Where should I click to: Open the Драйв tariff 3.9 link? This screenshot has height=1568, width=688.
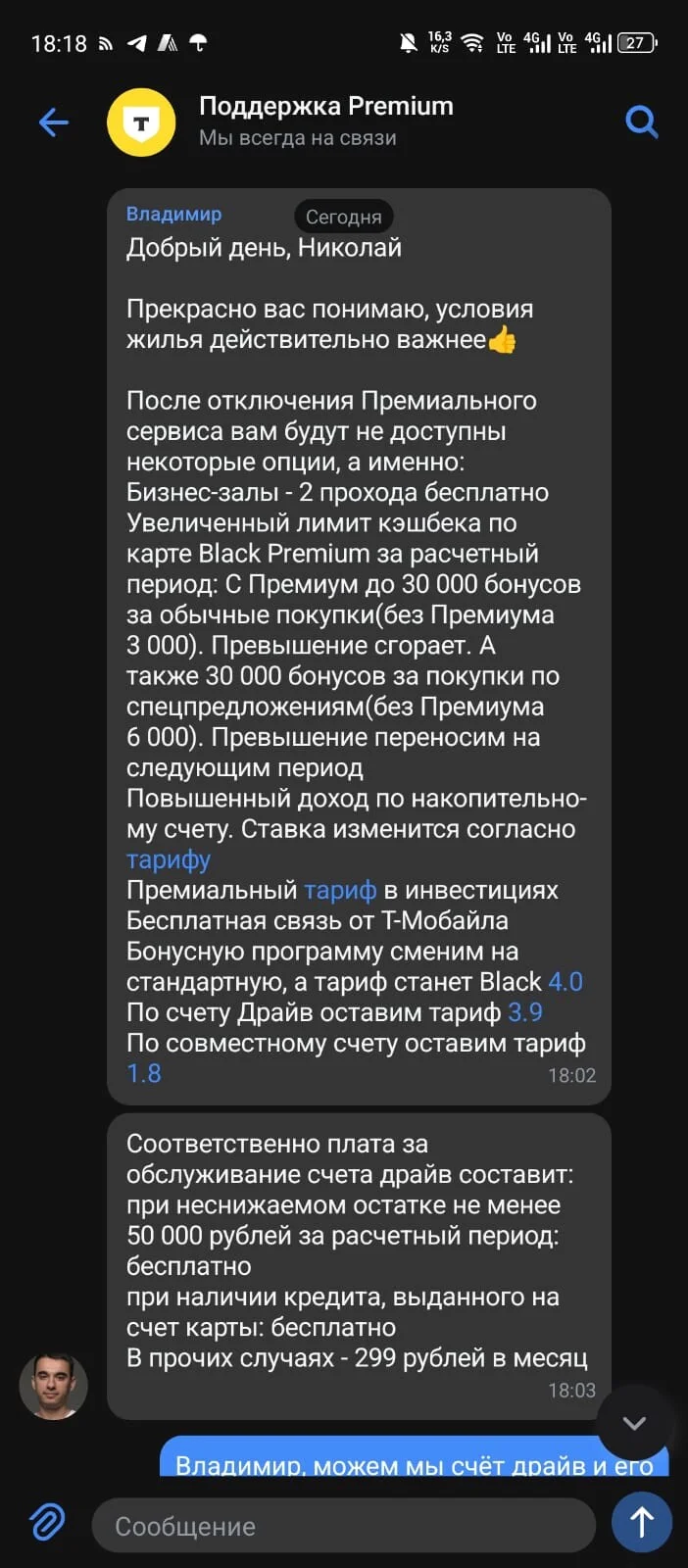[x=525, y=1012]
